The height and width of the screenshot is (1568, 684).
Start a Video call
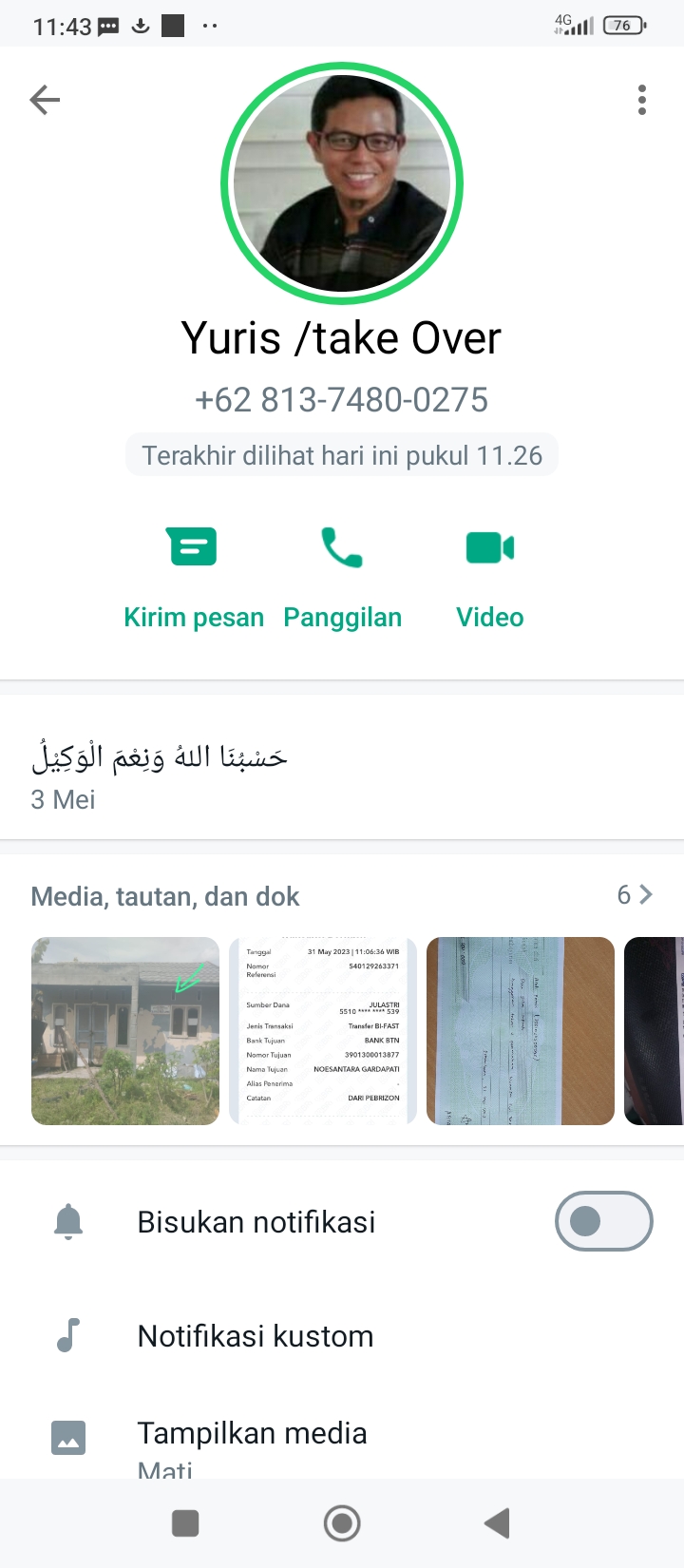(x=489, y=546)
